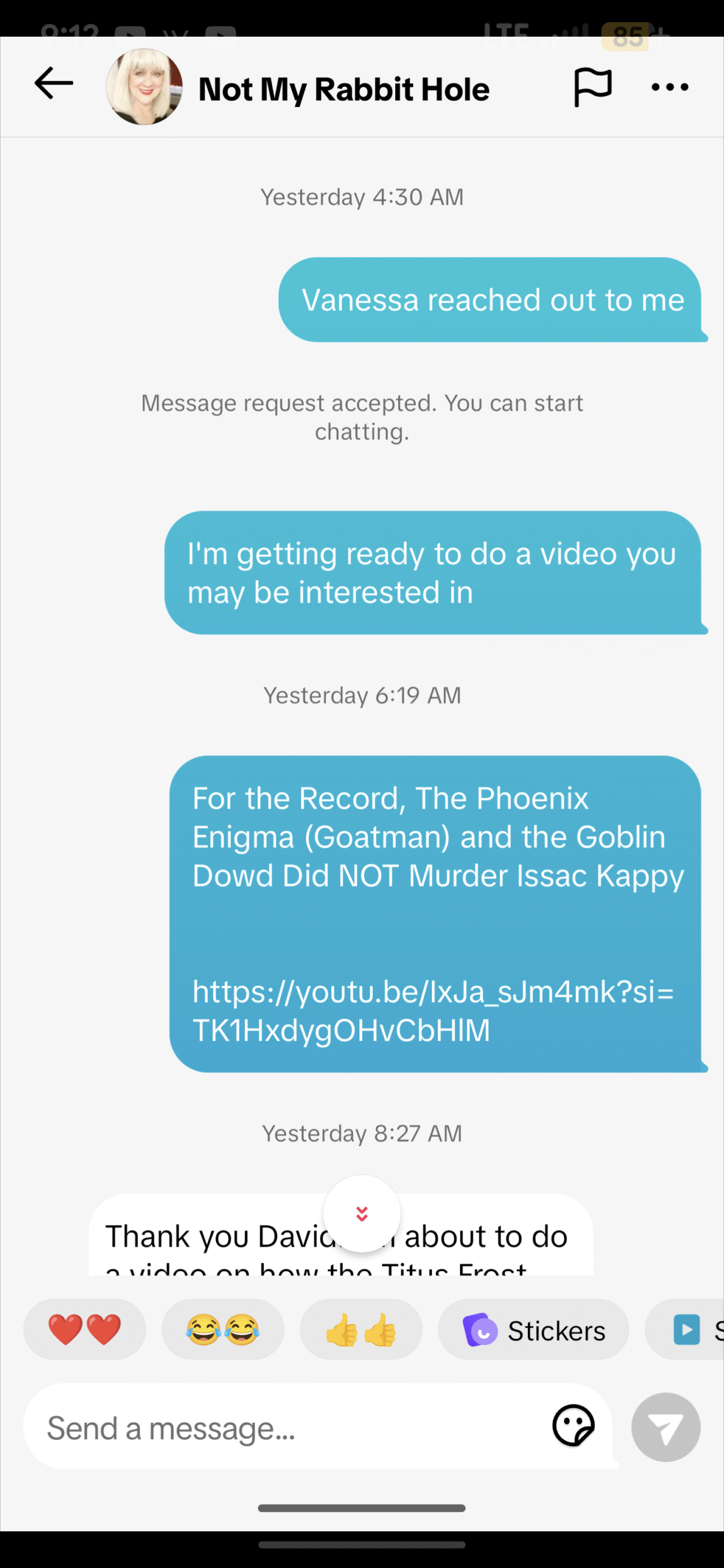The height and width of the screenshot is (1568, 724).
Task: Open Not My Rabbit Hole's profile picture
Action: [x=144, y=87]
